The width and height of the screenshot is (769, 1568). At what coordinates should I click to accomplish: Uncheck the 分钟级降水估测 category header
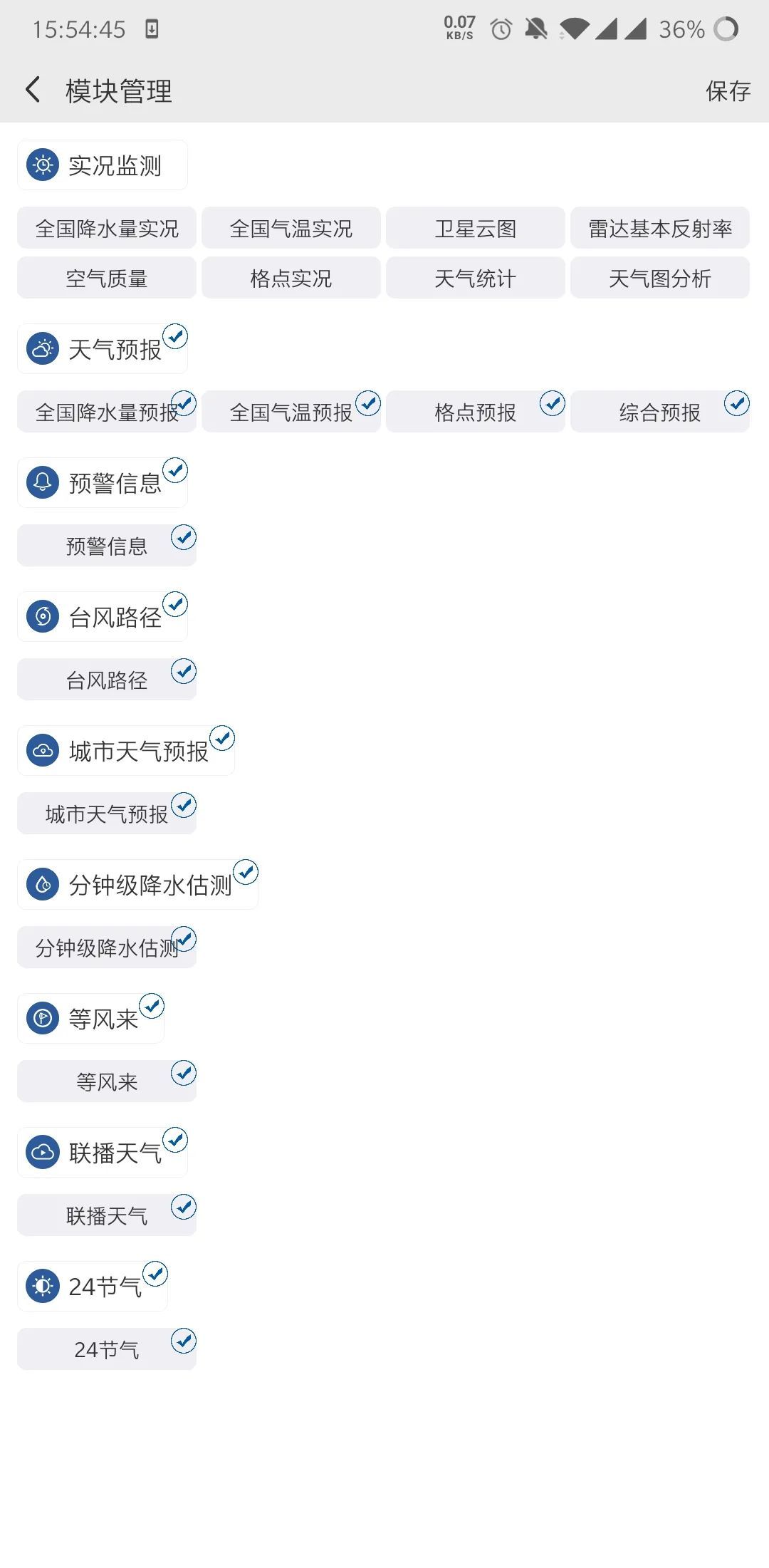[x=137, y=885]
